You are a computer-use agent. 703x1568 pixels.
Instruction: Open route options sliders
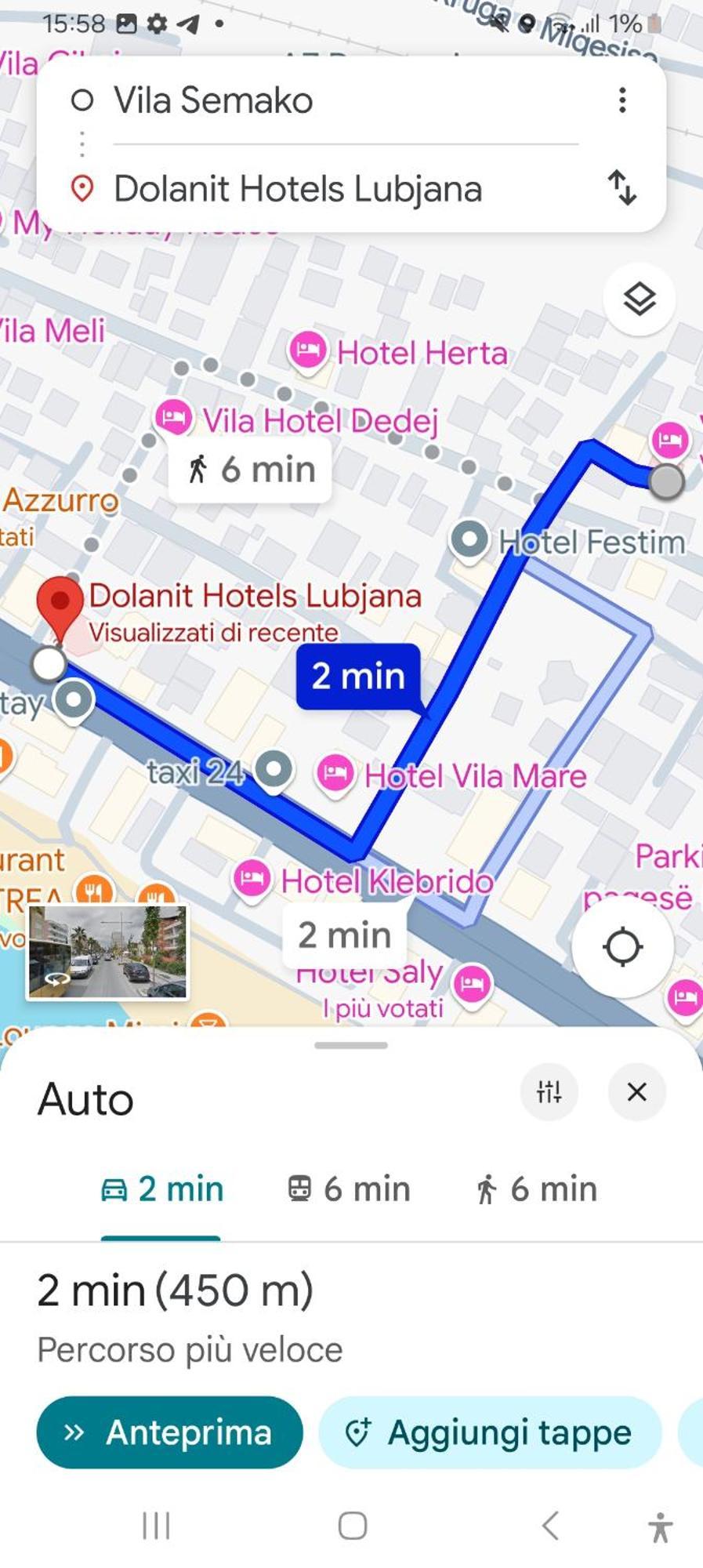pos(549,1091)
